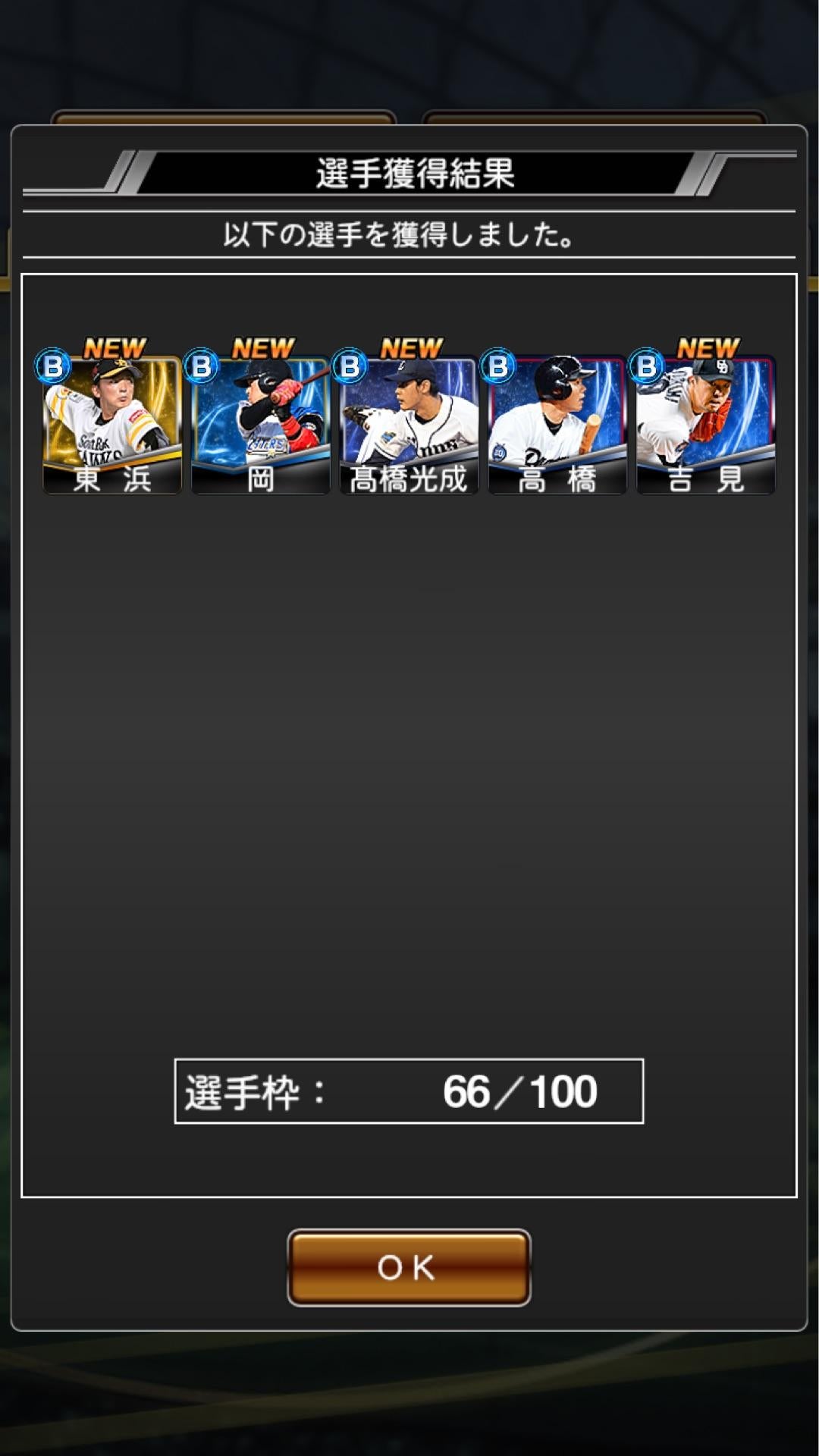Viewport: 819px width, 1456px height.
Task: Click the NEW label above 吉見's card
Action: click(x=707, y=347)
